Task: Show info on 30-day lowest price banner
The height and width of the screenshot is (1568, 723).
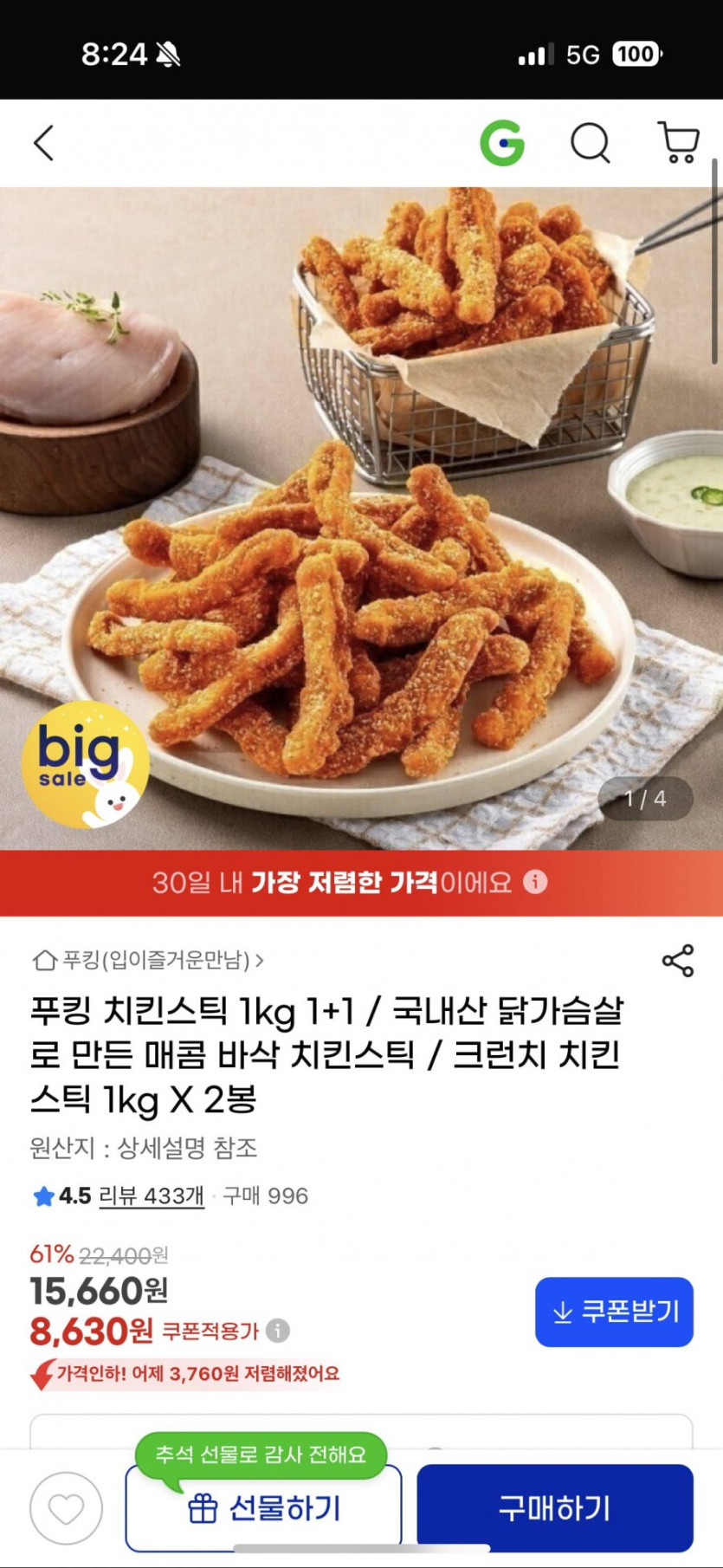Action: click(536, 882)
